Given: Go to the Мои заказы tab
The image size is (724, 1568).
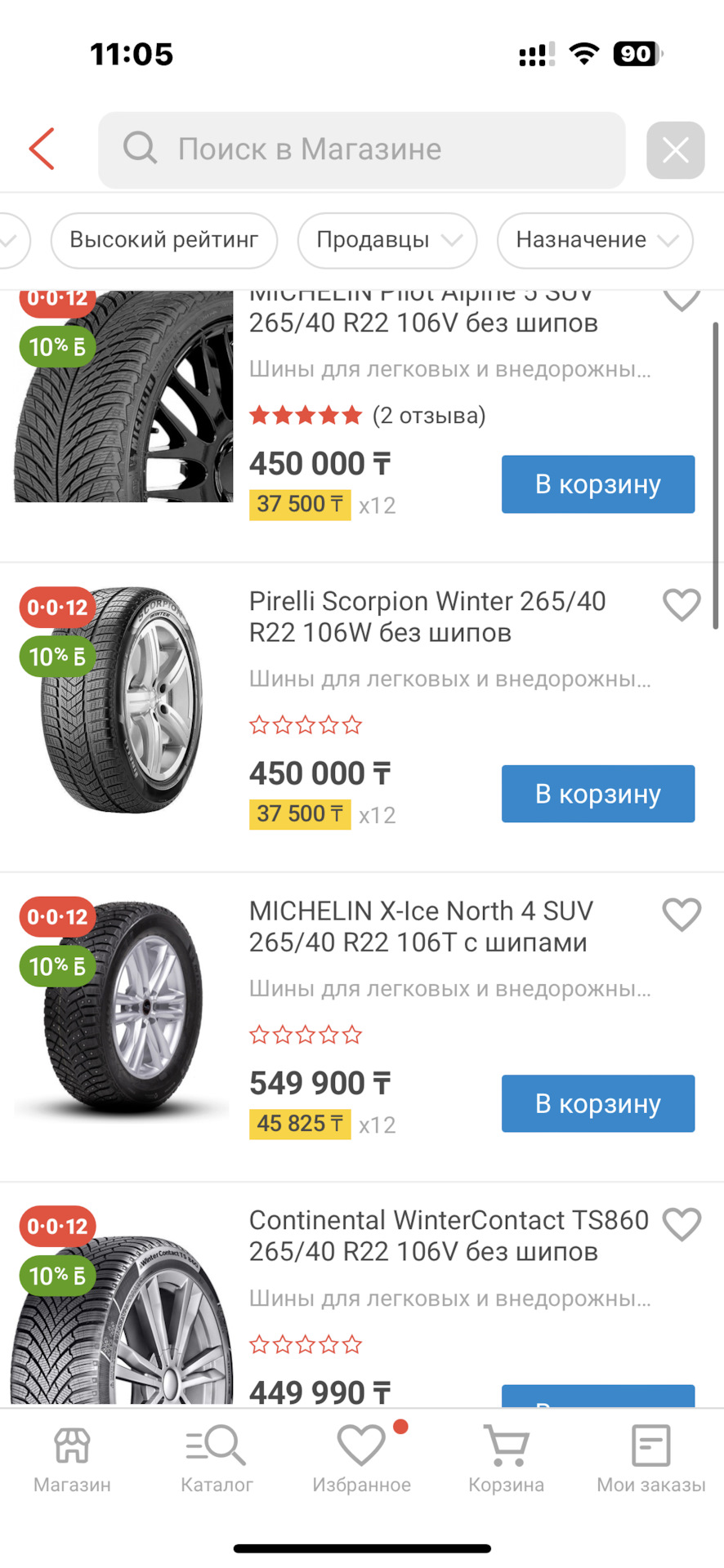Looking at the screenshot, I should click(650, 1459).
